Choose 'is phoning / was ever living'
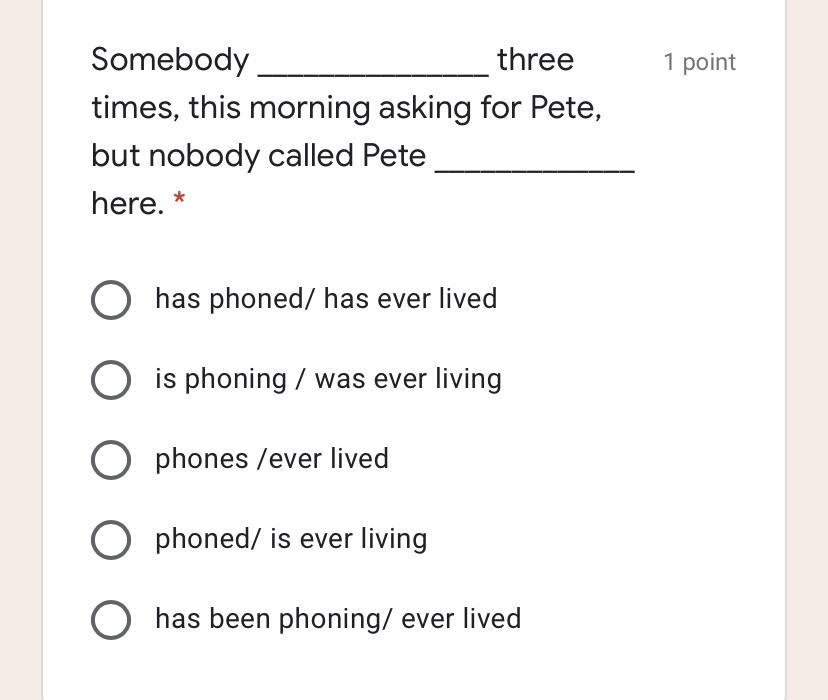This screenshot has height=700, width=828. 110,379
